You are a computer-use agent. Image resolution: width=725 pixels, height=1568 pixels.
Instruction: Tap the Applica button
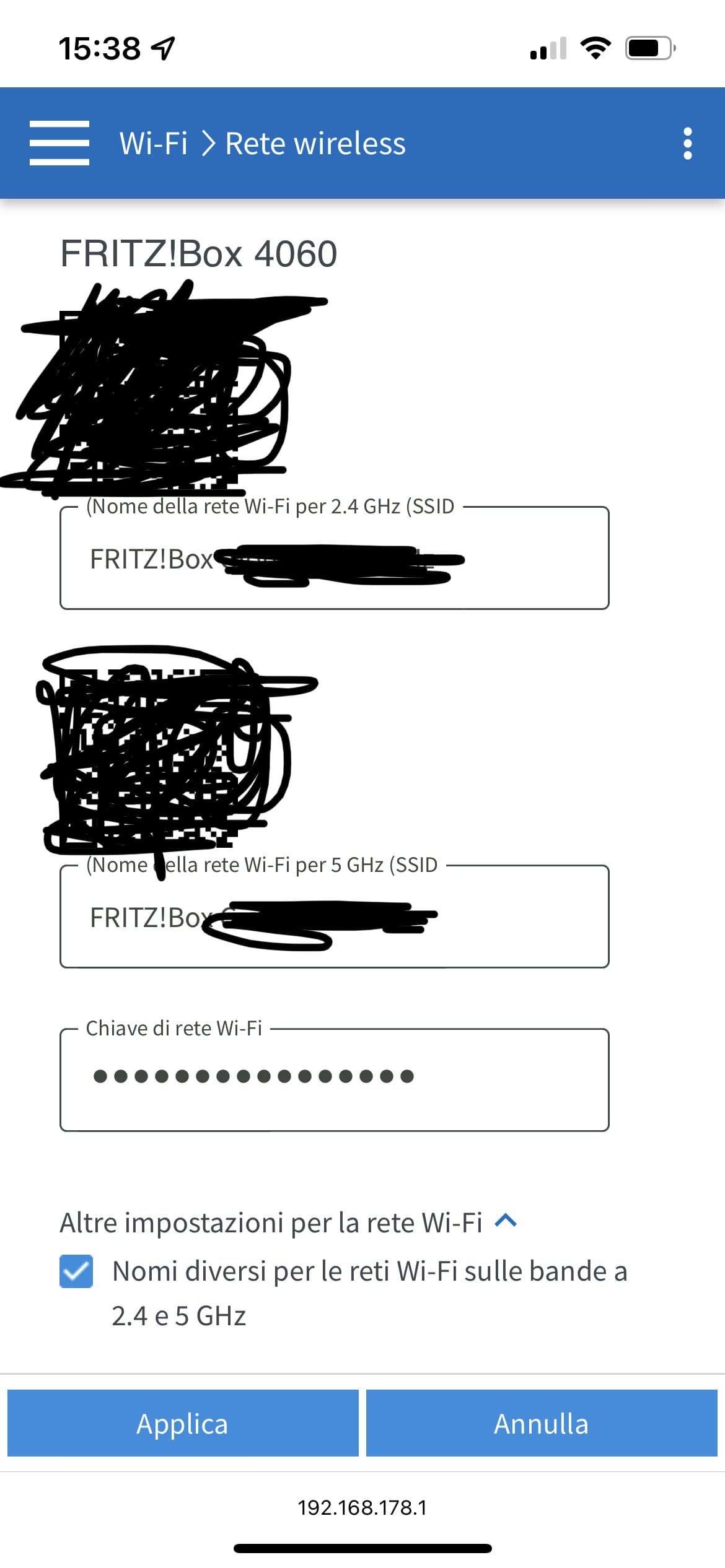tap(183, 1423)
